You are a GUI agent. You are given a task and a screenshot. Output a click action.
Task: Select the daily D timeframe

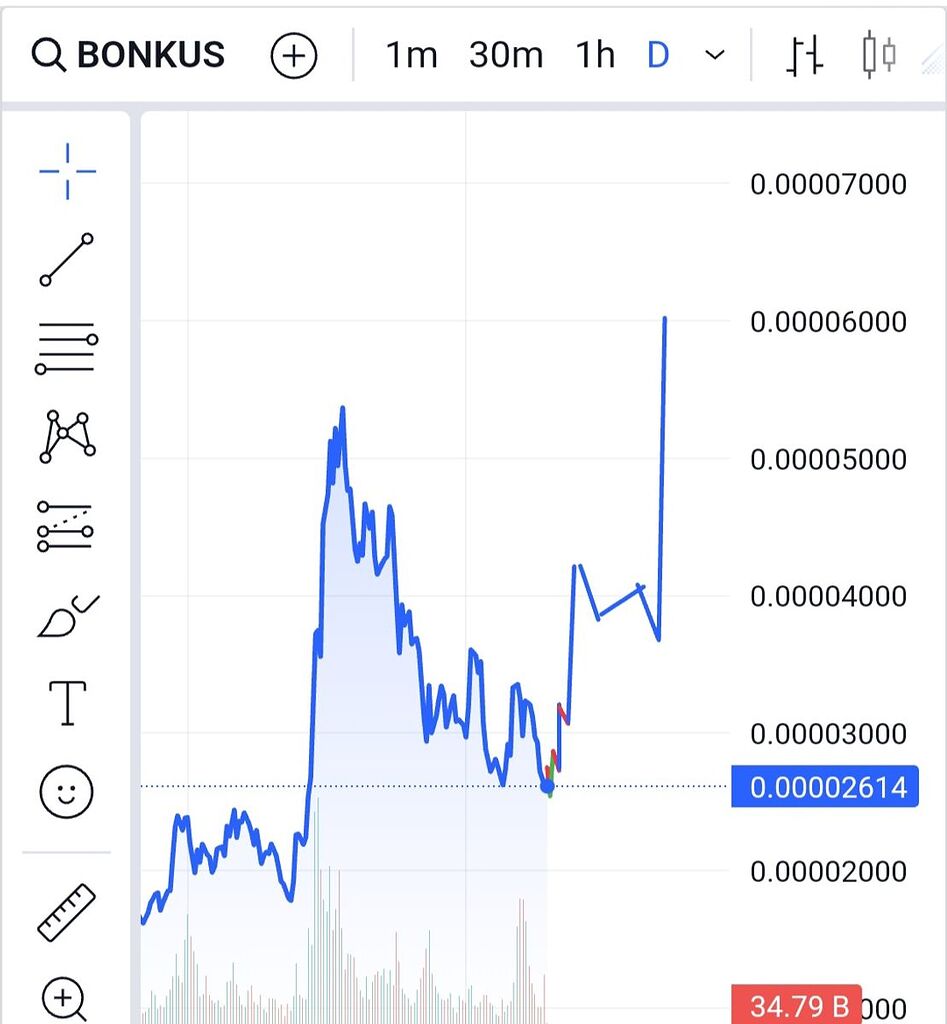coord(658,55)
